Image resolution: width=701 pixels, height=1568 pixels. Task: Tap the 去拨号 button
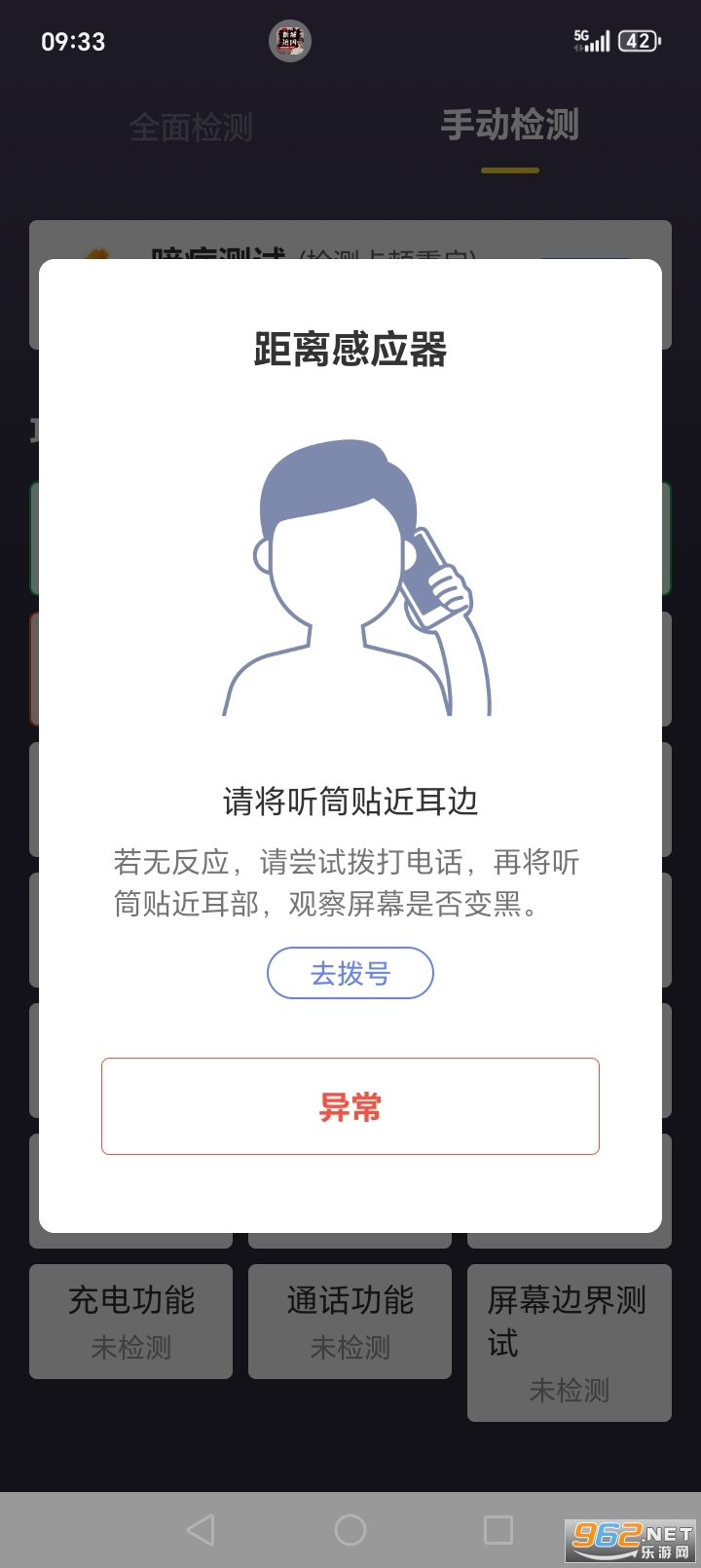(350, 973)
